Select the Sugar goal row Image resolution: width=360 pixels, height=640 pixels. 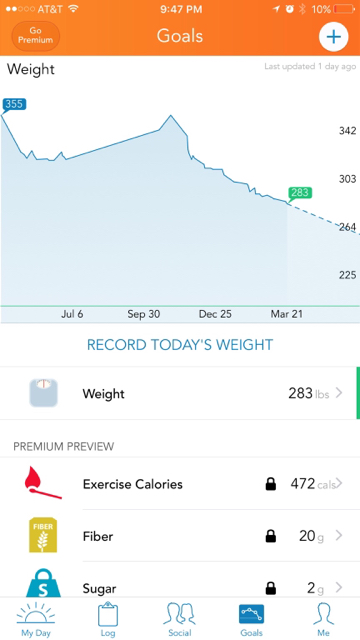180,580
